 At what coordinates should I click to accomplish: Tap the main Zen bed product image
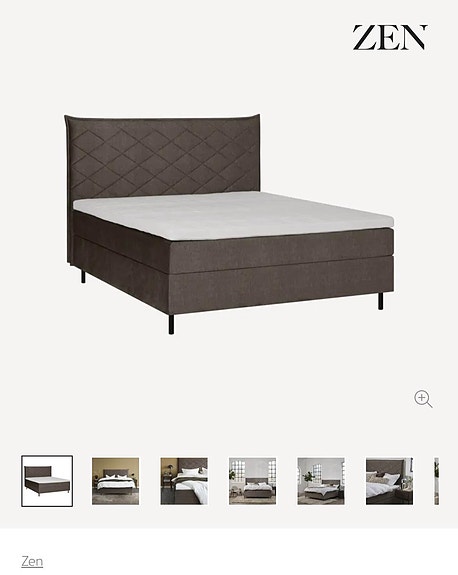click(x=229, y=224)
